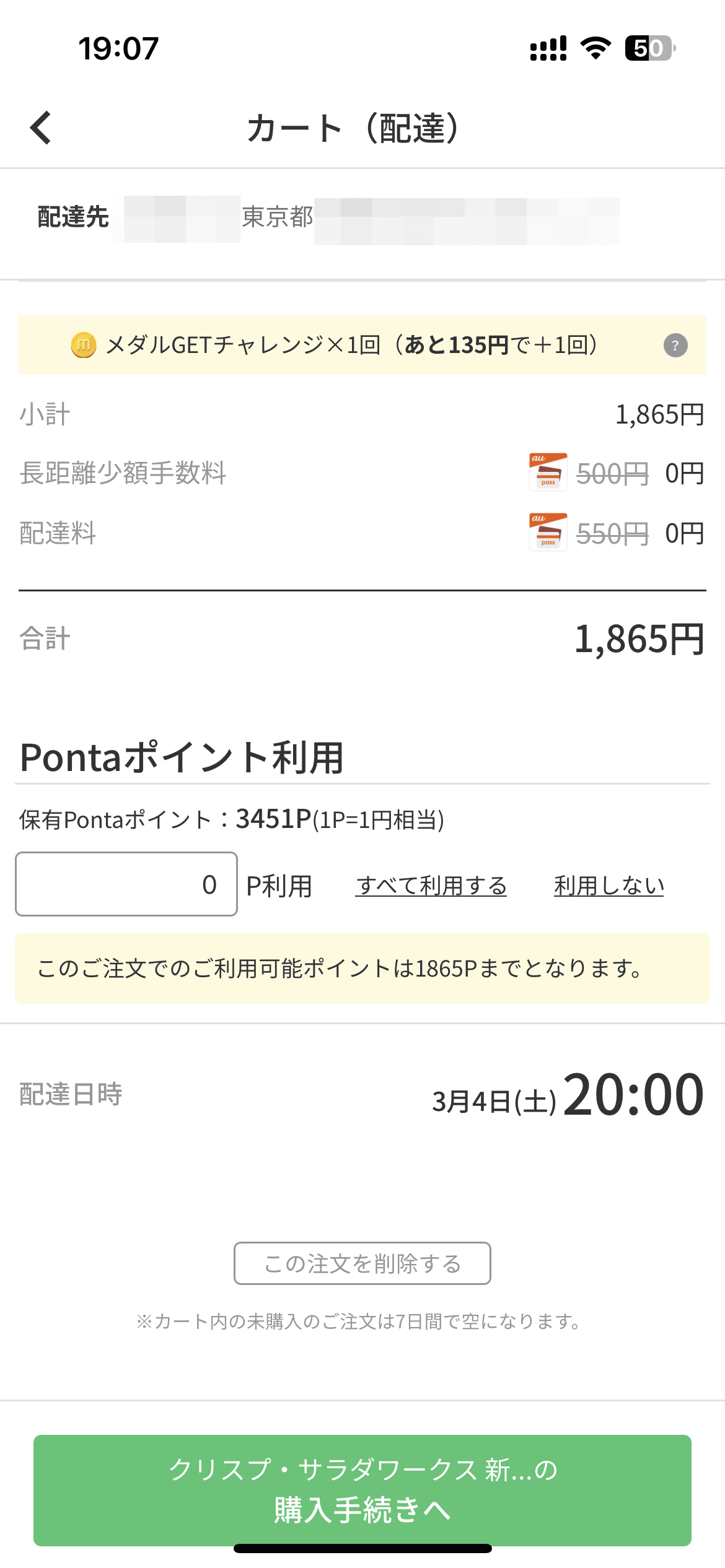Enable full point usage for this order

point(431,886)
